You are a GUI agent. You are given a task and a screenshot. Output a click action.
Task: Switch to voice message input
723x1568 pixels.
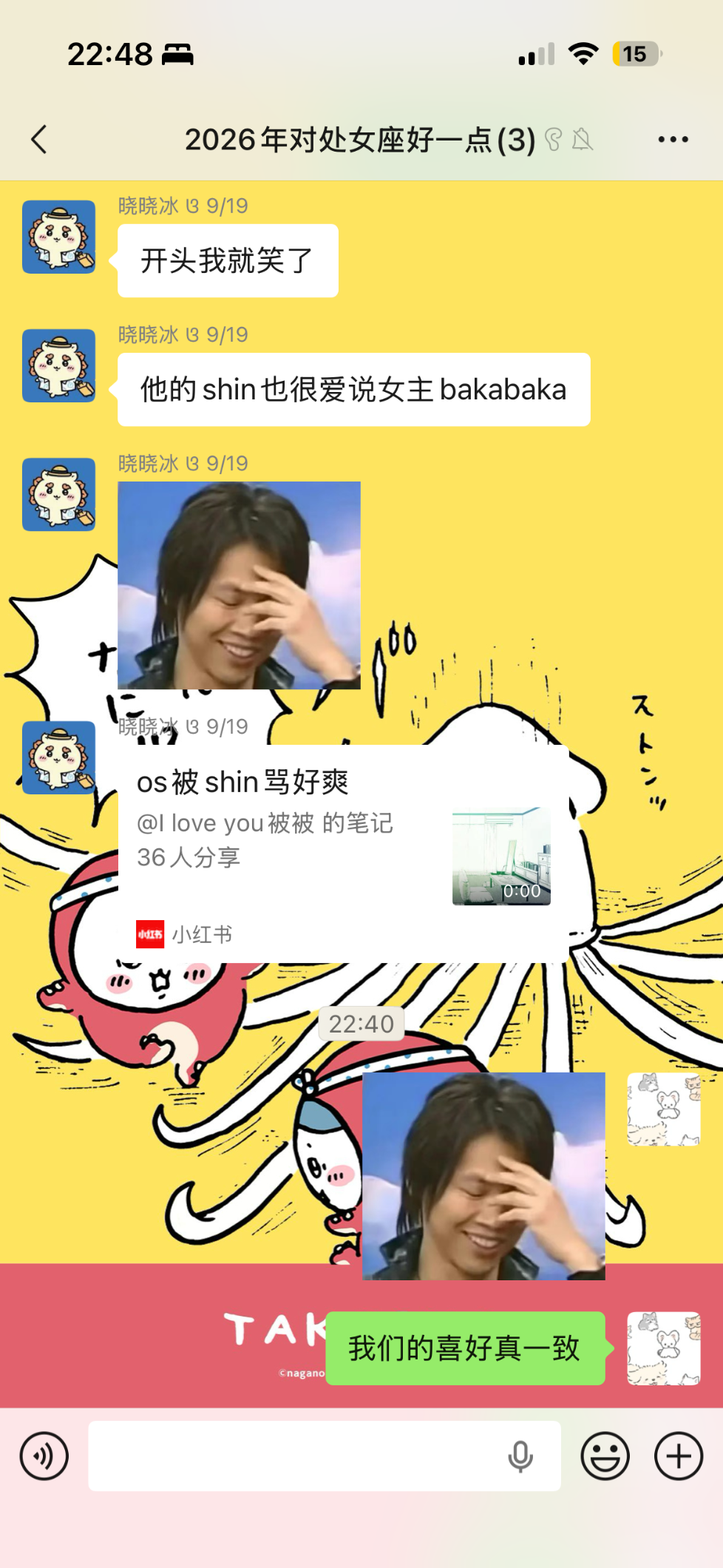point(44,1456)
